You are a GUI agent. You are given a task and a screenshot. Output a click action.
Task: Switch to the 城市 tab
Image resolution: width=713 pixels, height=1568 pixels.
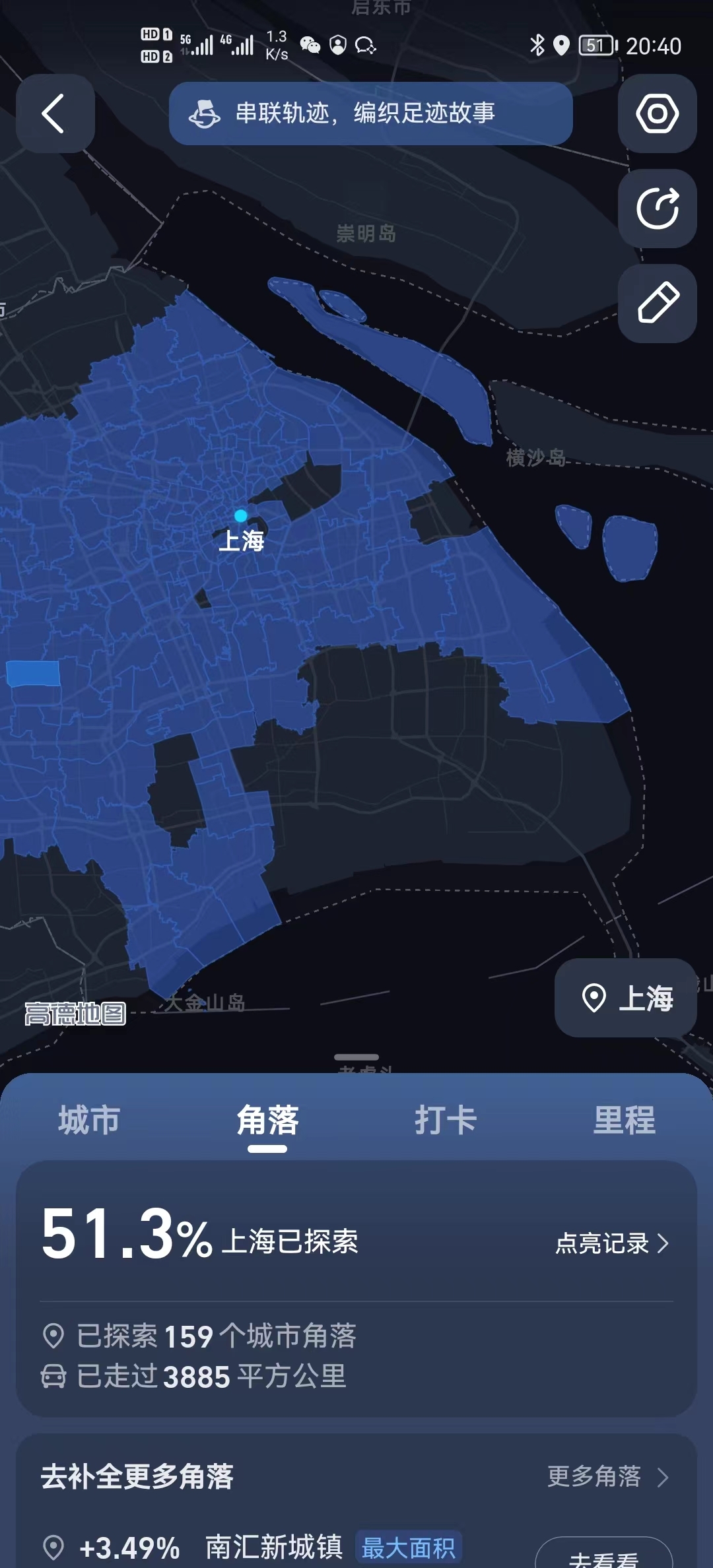(89, 1120)
